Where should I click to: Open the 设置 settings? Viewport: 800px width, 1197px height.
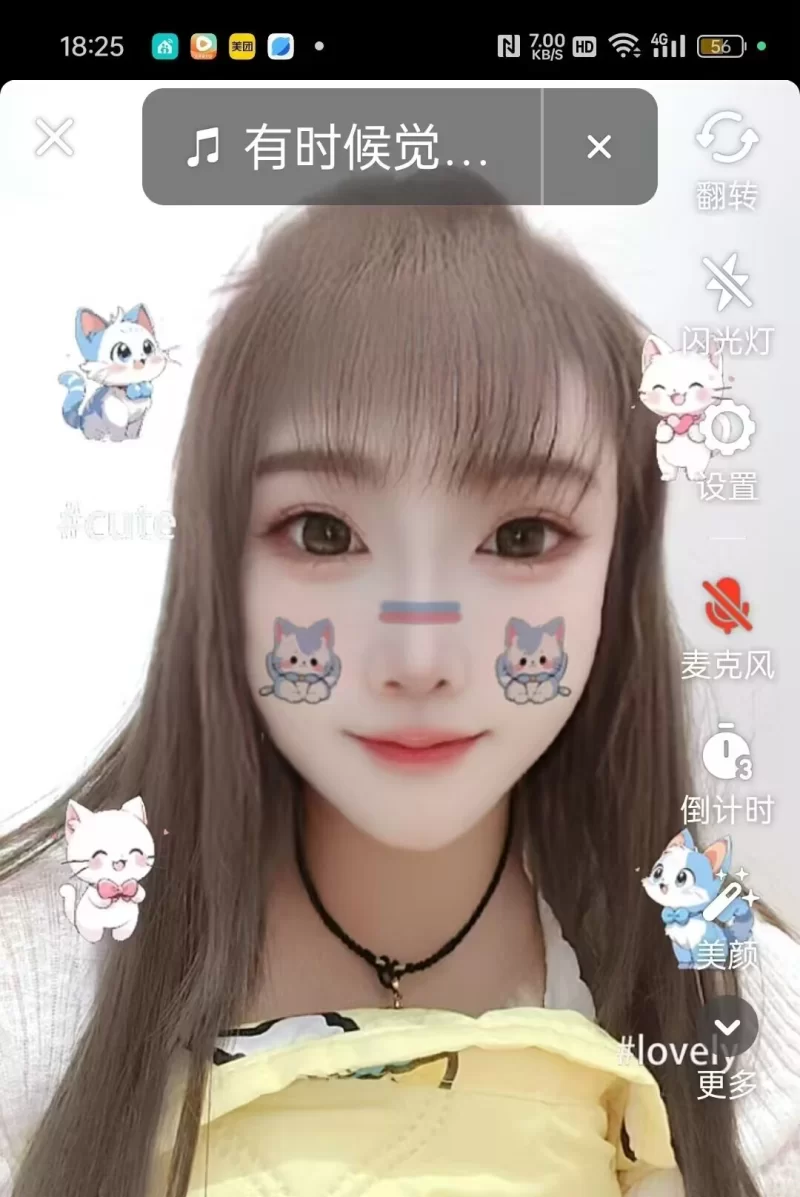(727, 430)
